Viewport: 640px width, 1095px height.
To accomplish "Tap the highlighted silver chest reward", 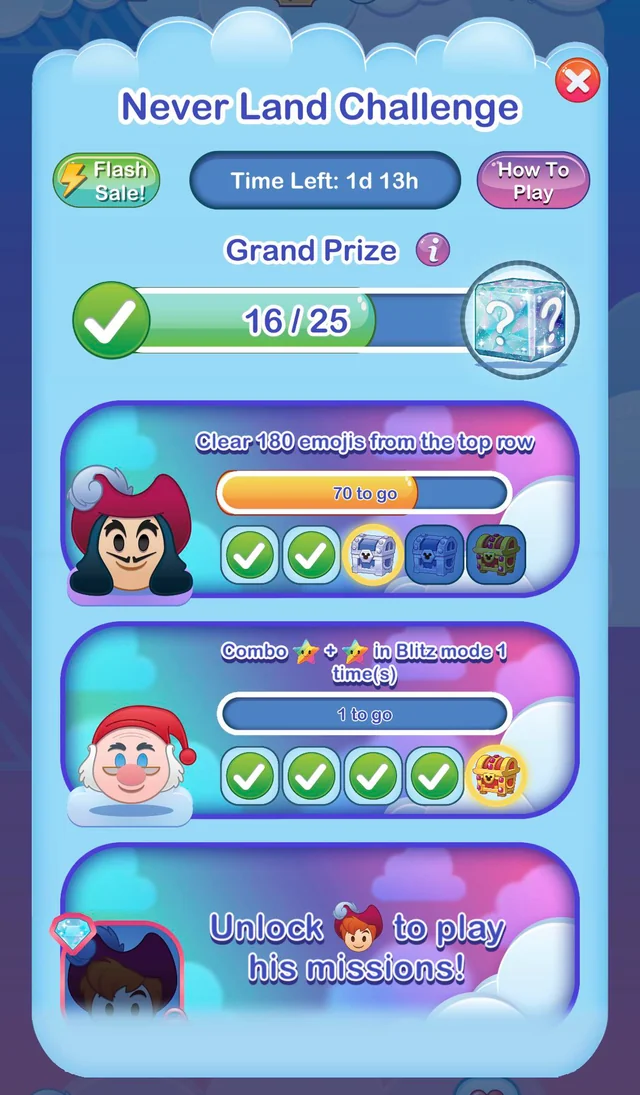I will (374, 555).
